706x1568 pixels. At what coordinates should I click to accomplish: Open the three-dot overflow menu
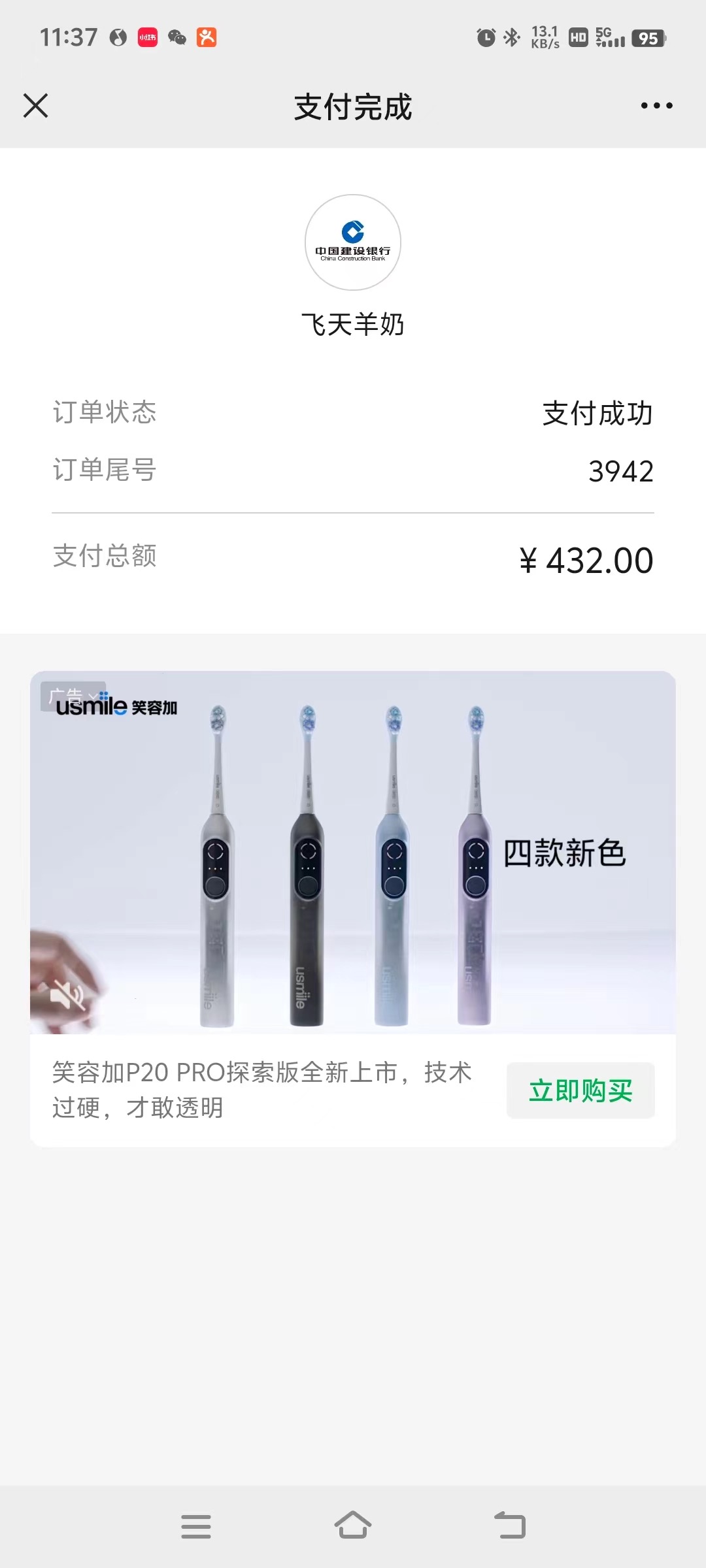(x=656, y=106)
